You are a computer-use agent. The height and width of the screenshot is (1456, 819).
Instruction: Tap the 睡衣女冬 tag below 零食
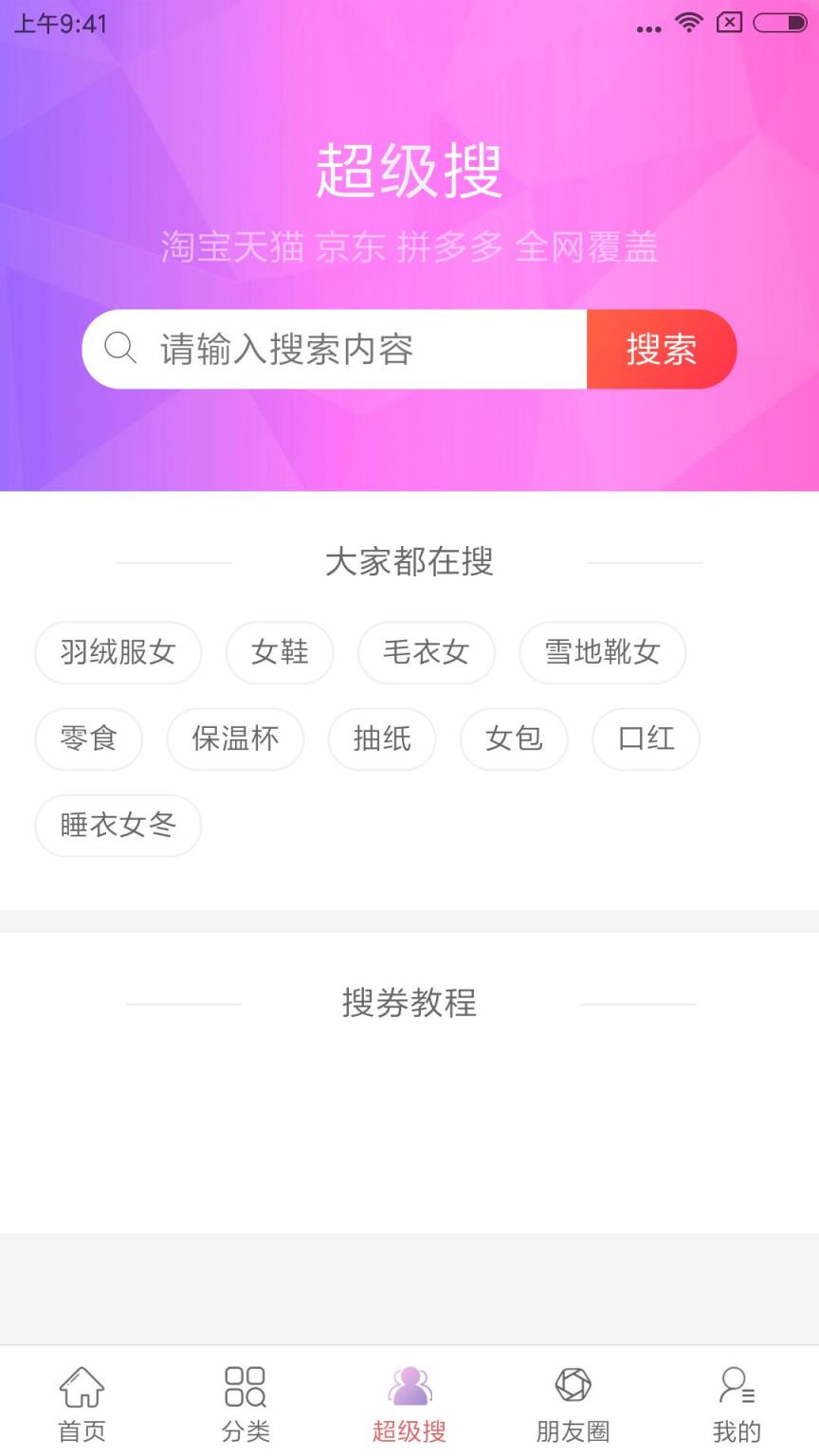pos(118,826)
